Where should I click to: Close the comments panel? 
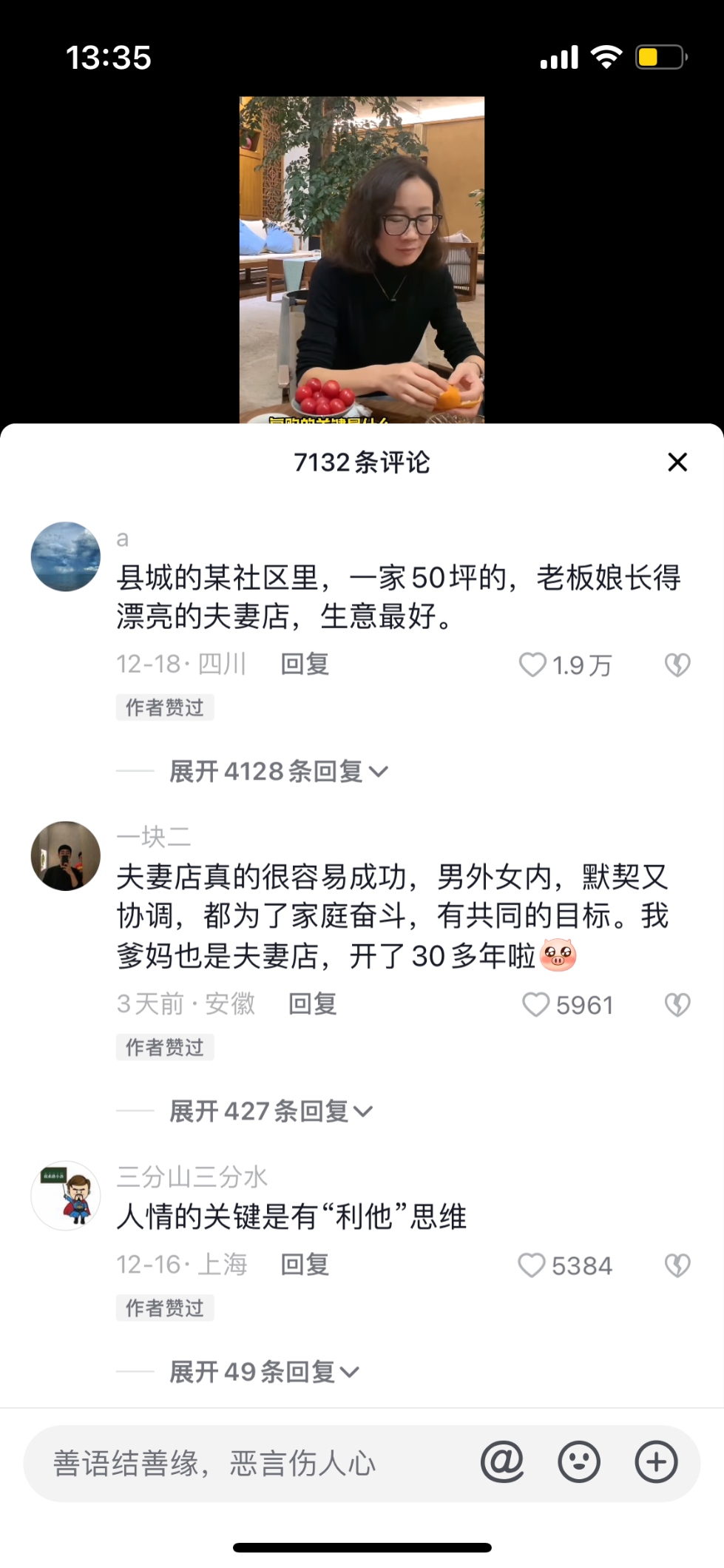point(677,462)
